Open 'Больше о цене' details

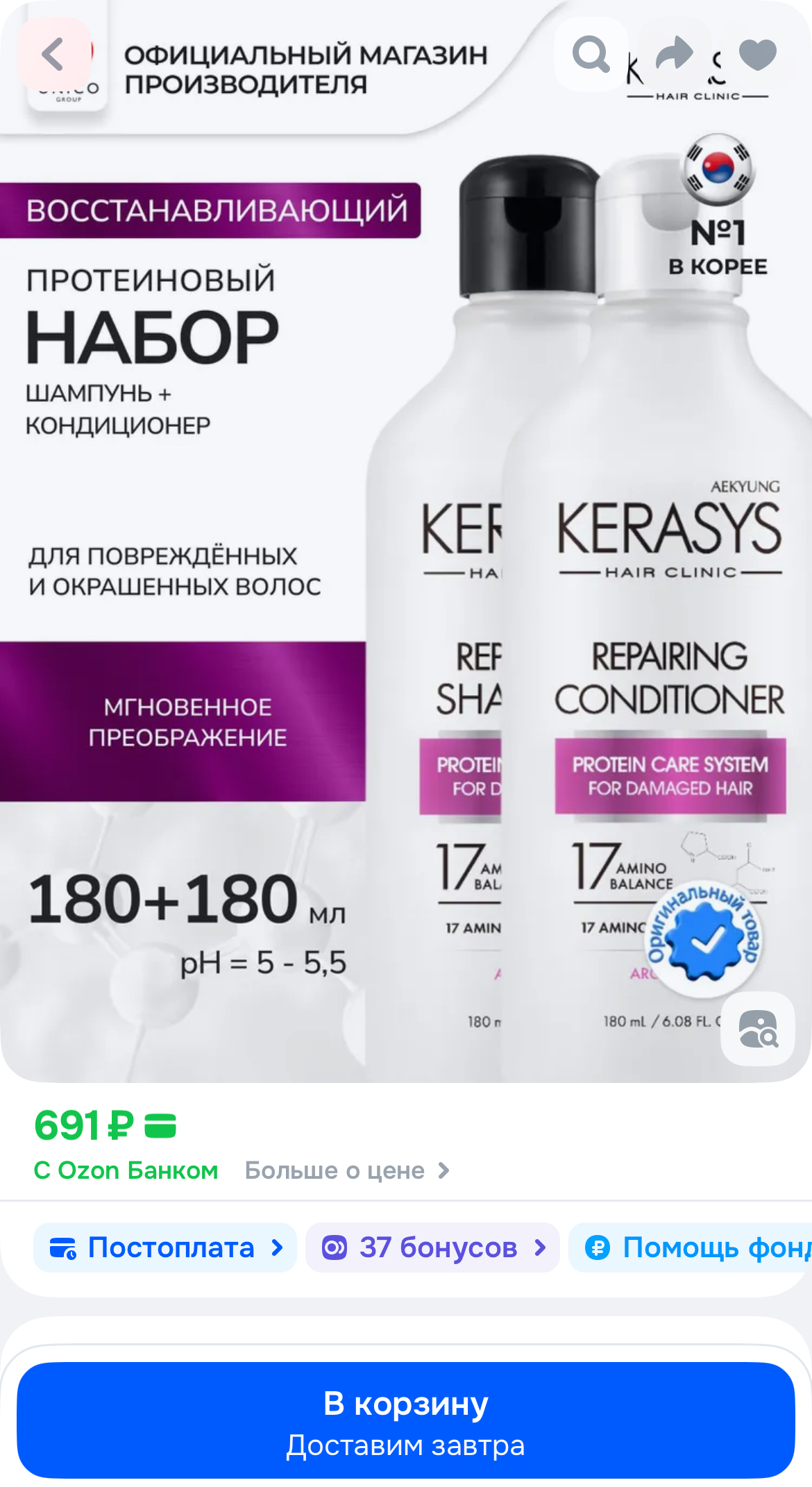pyautogui.click(x=347, y=1170)
